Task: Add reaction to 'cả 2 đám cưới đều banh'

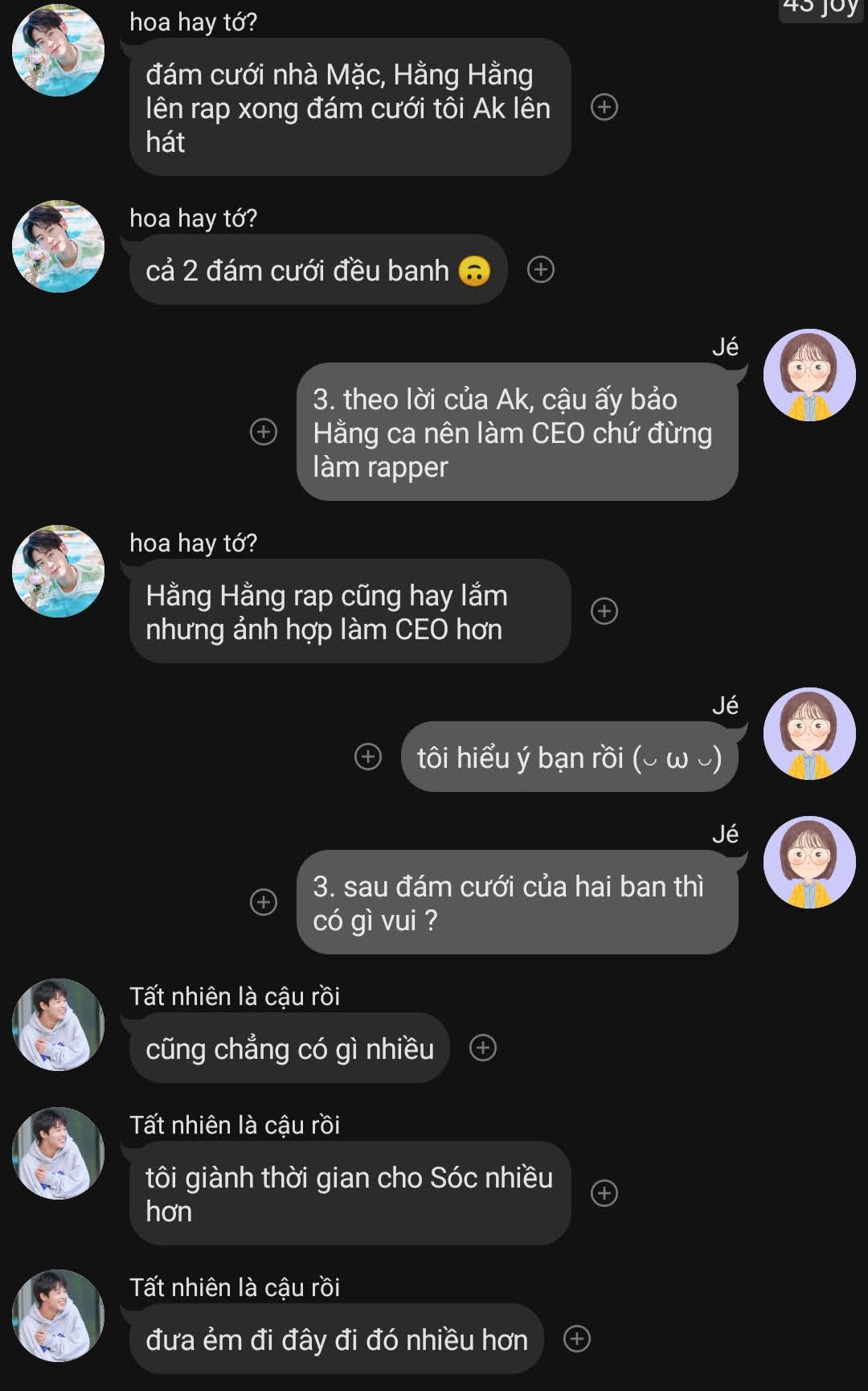Action: tap(541, 269)
